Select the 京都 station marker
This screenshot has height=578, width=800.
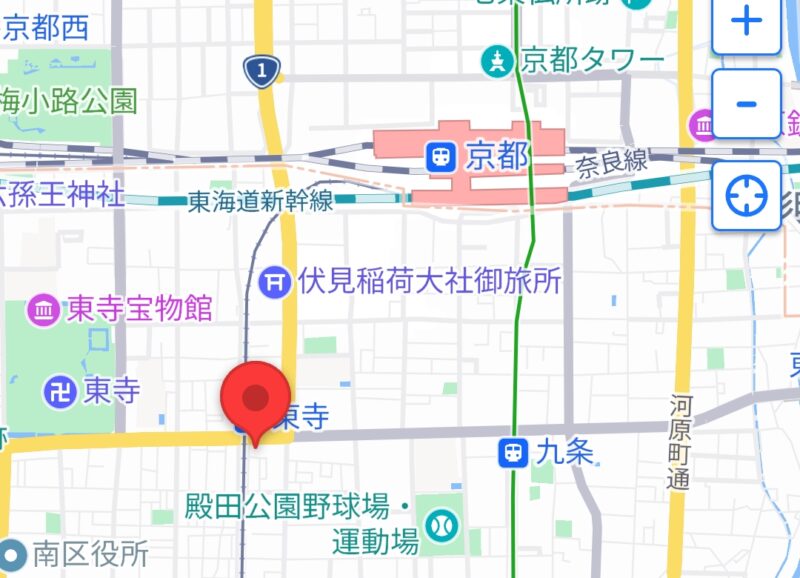coord(440,156)
